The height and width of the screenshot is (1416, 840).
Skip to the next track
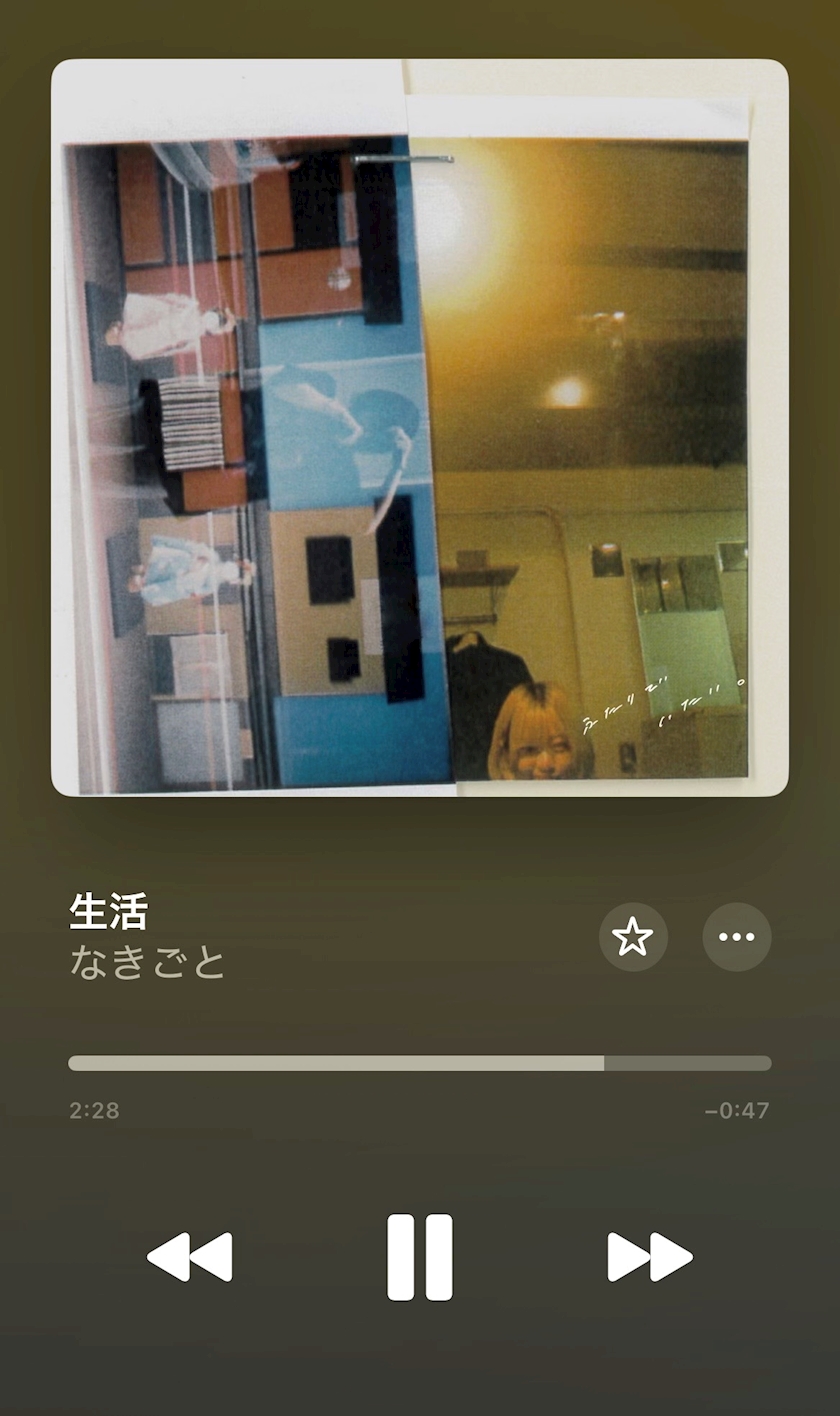650,1257
